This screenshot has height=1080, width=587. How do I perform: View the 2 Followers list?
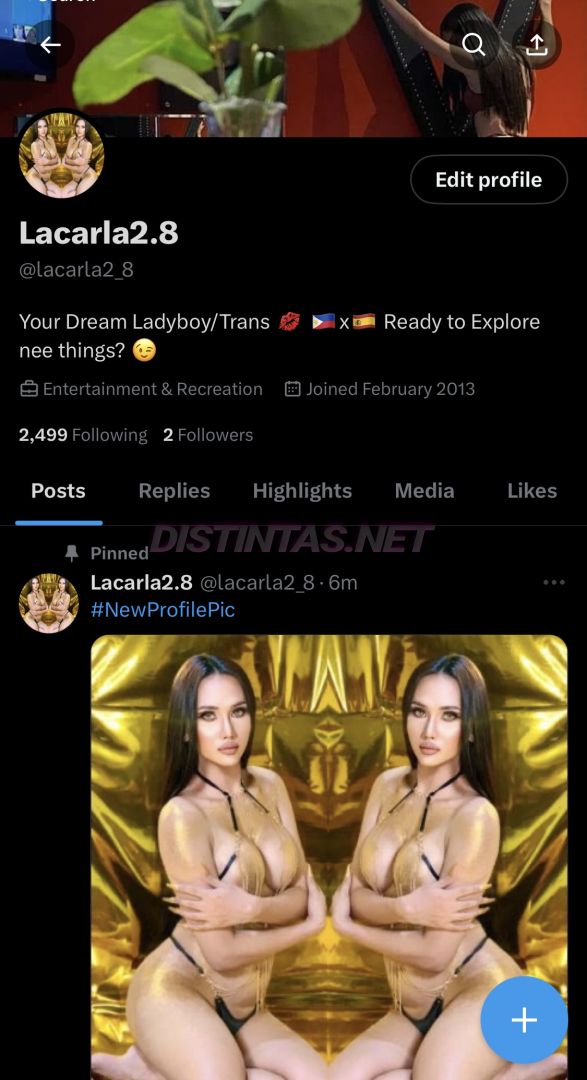click(208, 435)
